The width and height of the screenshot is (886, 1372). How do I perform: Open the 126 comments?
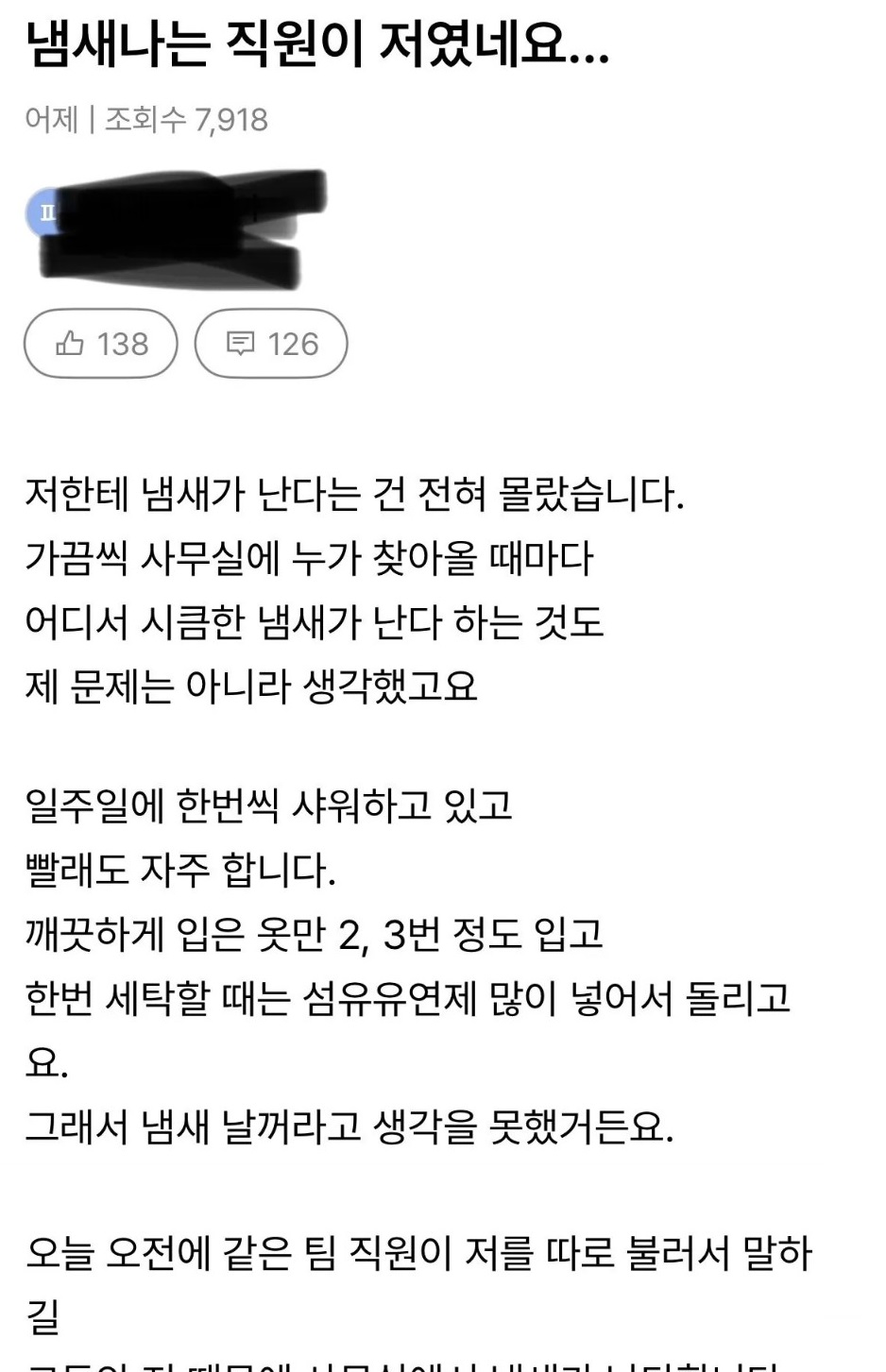[x=271, y=344]
